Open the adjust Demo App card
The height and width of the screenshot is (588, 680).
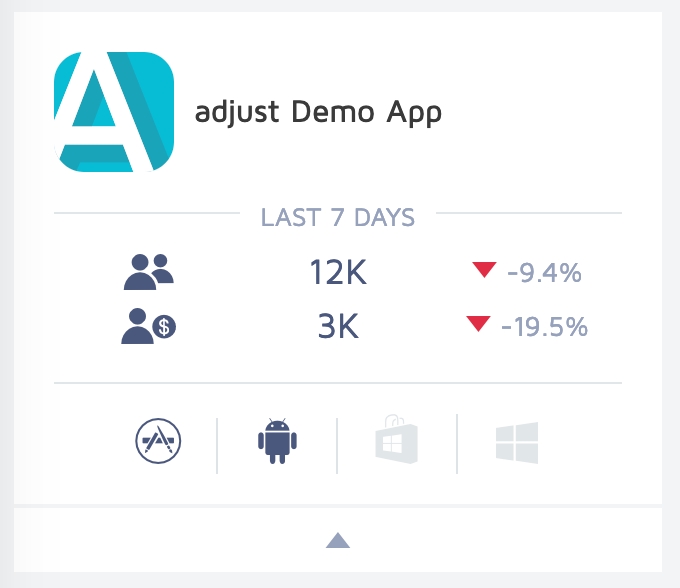[x=317, y=112]
